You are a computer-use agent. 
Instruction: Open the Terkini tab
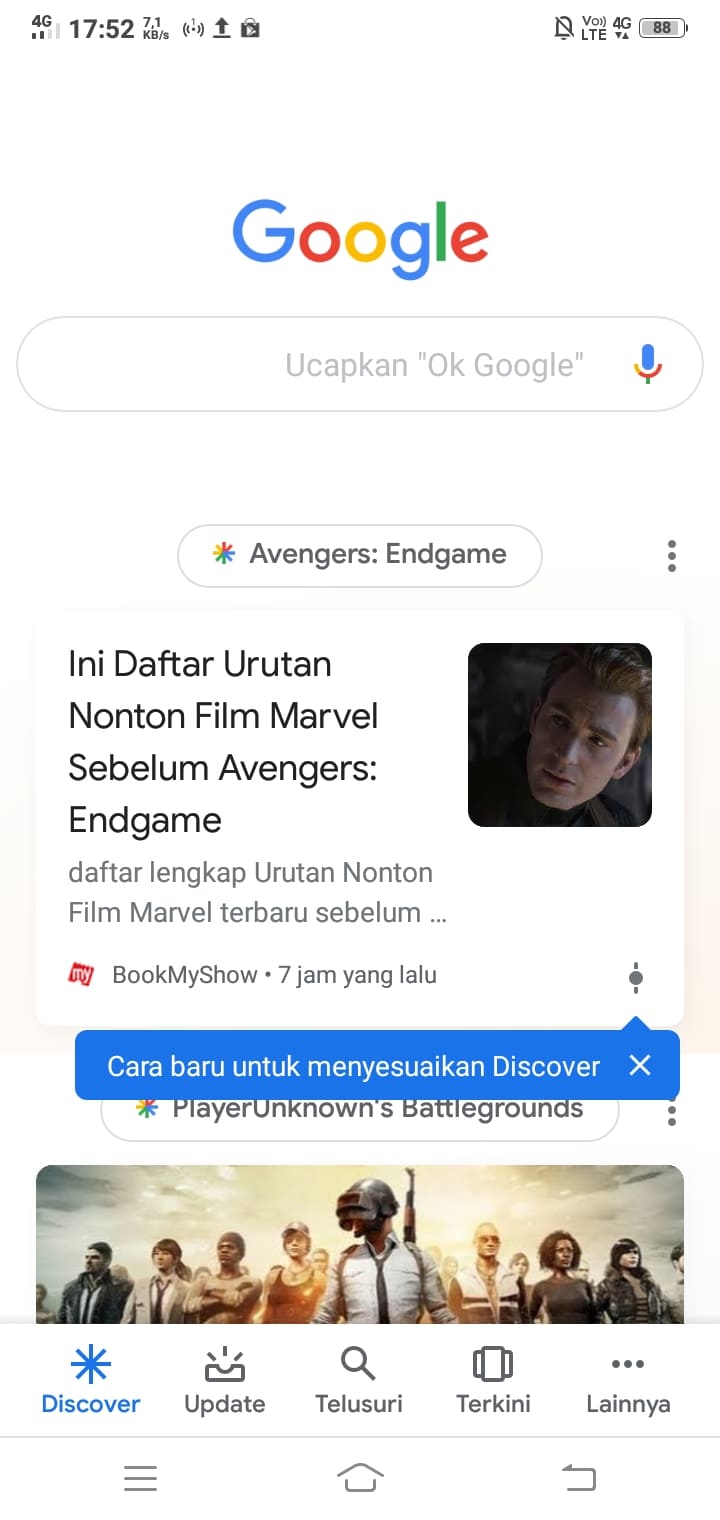tap(493, 1380)
